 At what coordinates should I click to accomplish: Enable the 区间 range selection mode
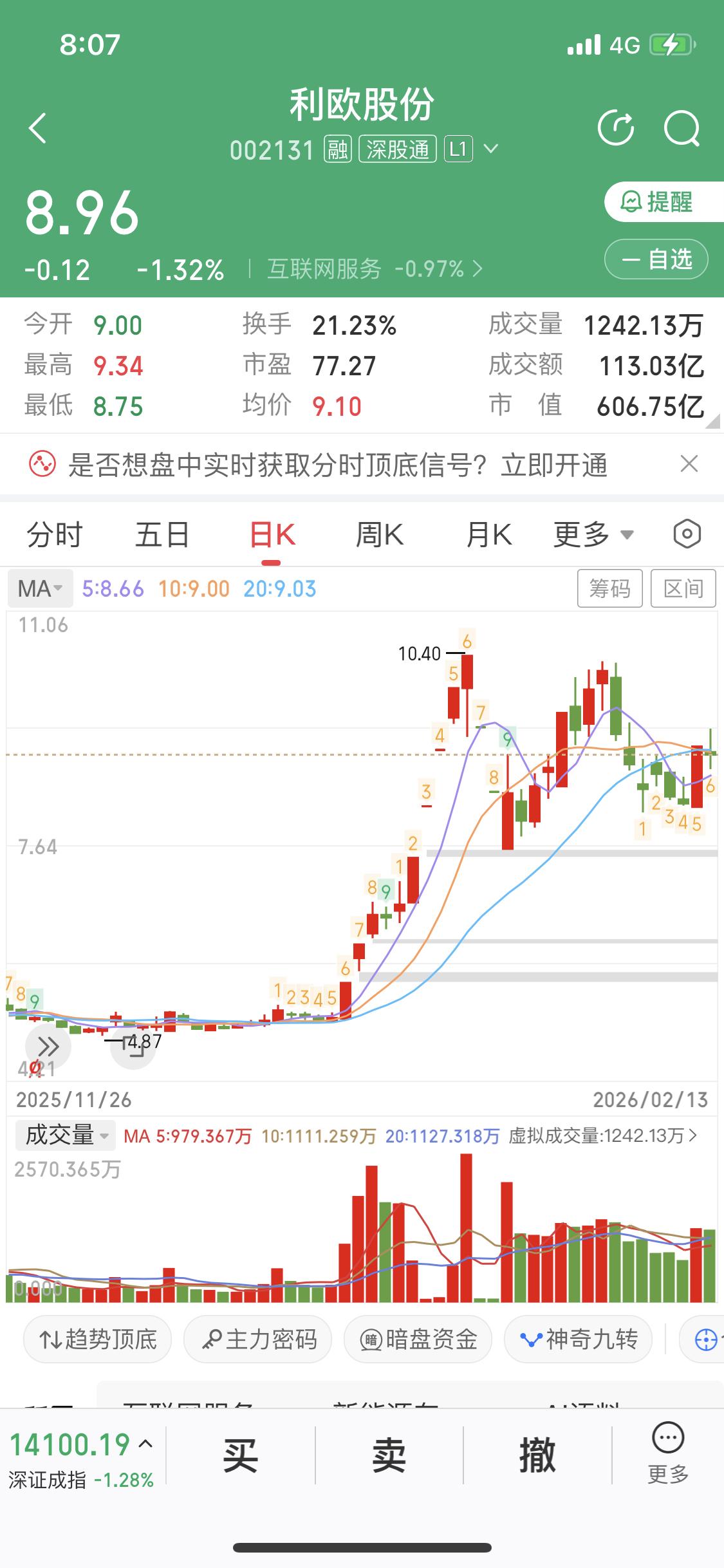pyautogui.click(x=683, y=588)
